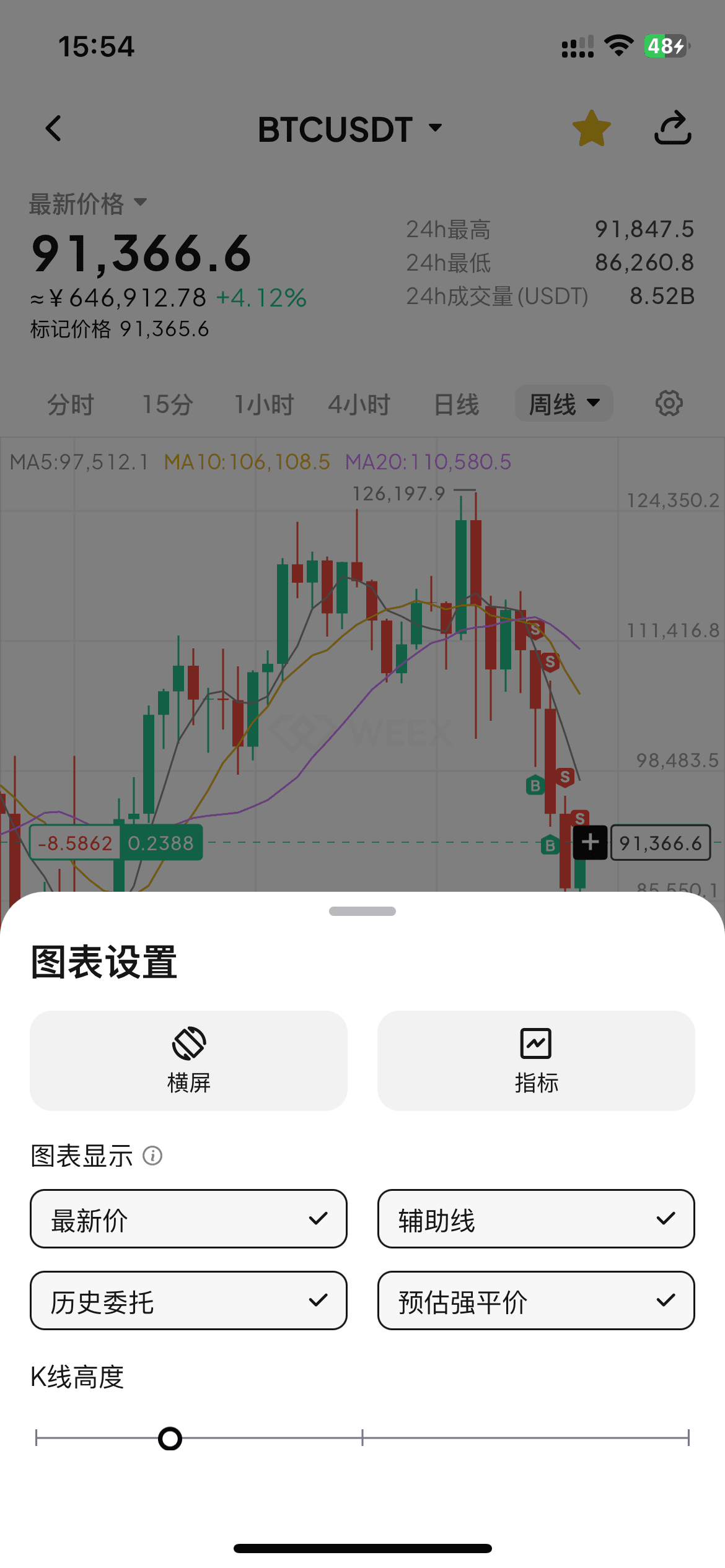Open the BTCUSDT pair selector dropdown
This screenshot has width=725, height=1568.
350,128
